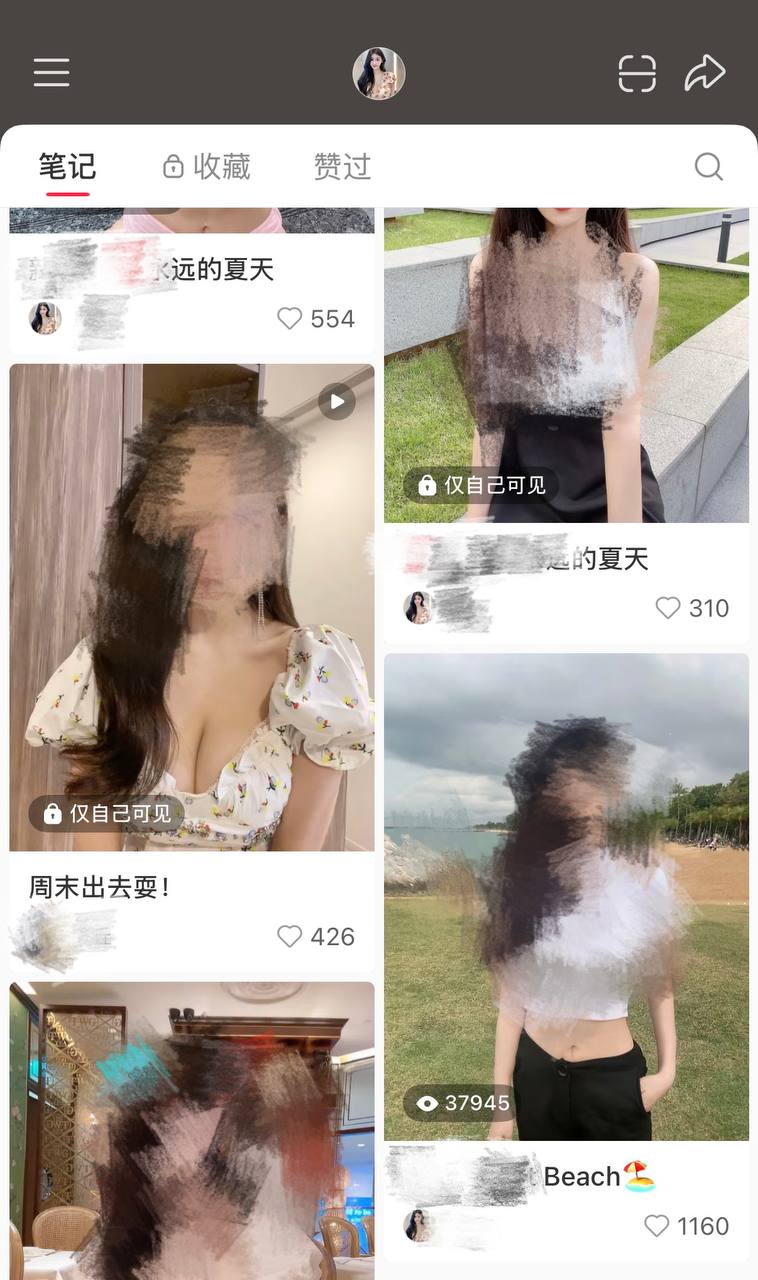Viewport: 758px width, 1280px height.
Task: Tap the profile avatar in the header
Action: tap(379, 74)
